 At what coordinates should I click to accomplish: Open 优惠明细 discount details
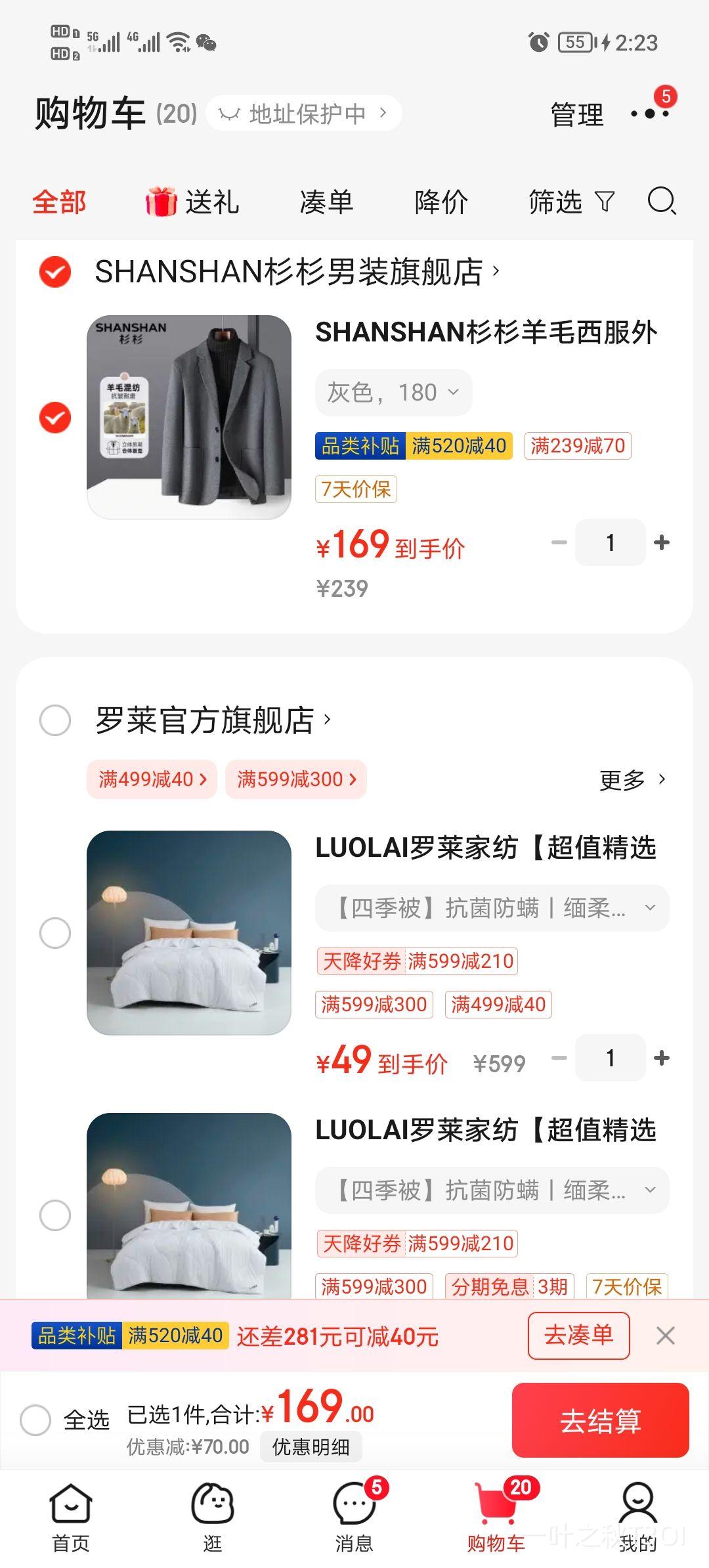pos(311,1447)
